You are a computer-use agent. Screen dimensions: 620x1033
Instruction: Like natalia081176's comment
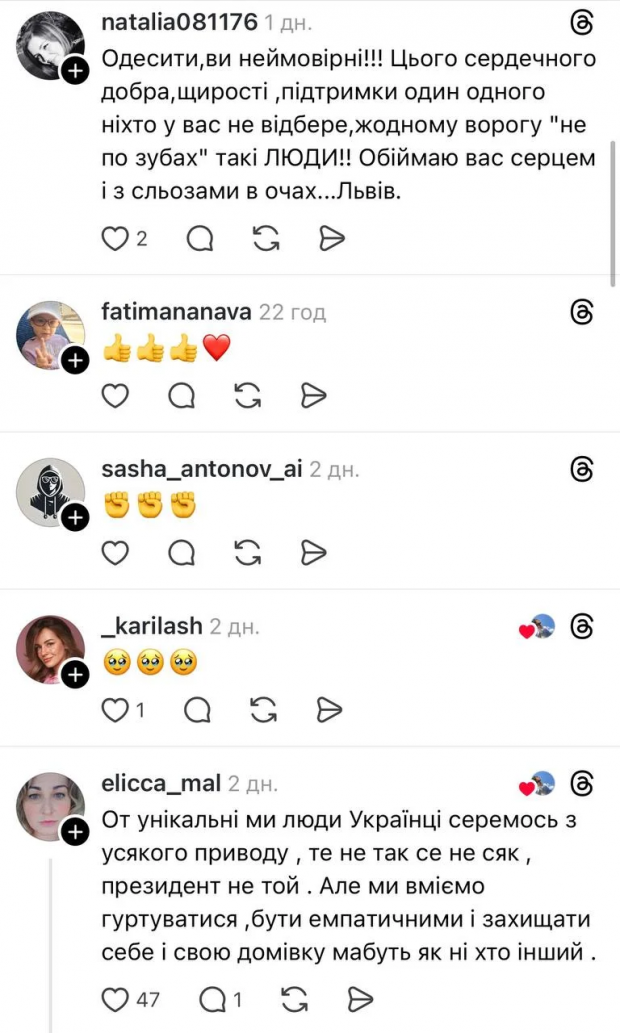coord(116,238)
